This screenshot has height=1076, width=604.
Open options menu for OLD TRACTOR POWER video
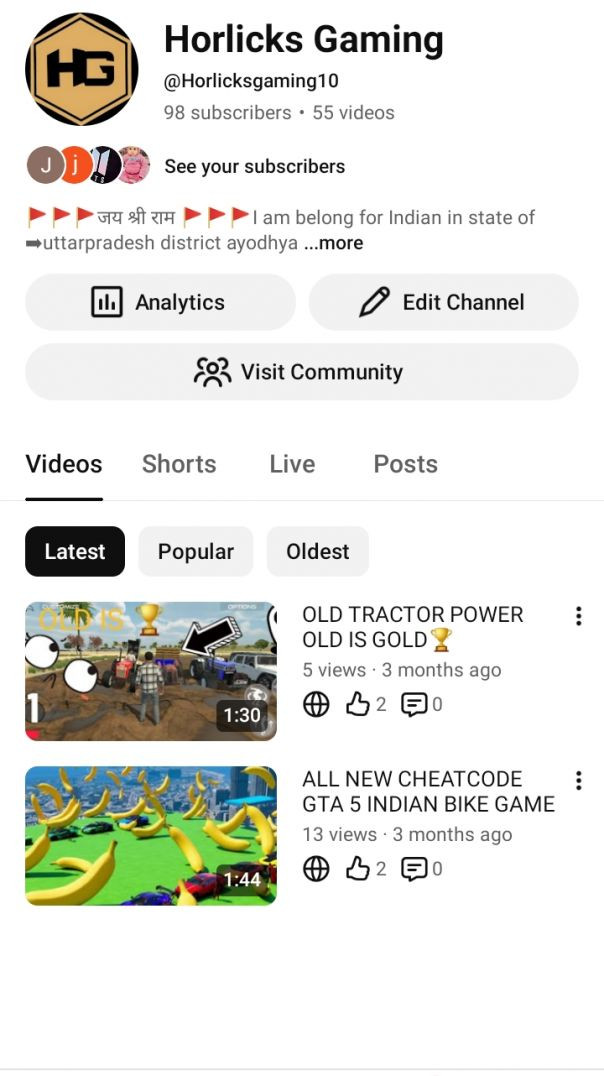click(578, 616)
